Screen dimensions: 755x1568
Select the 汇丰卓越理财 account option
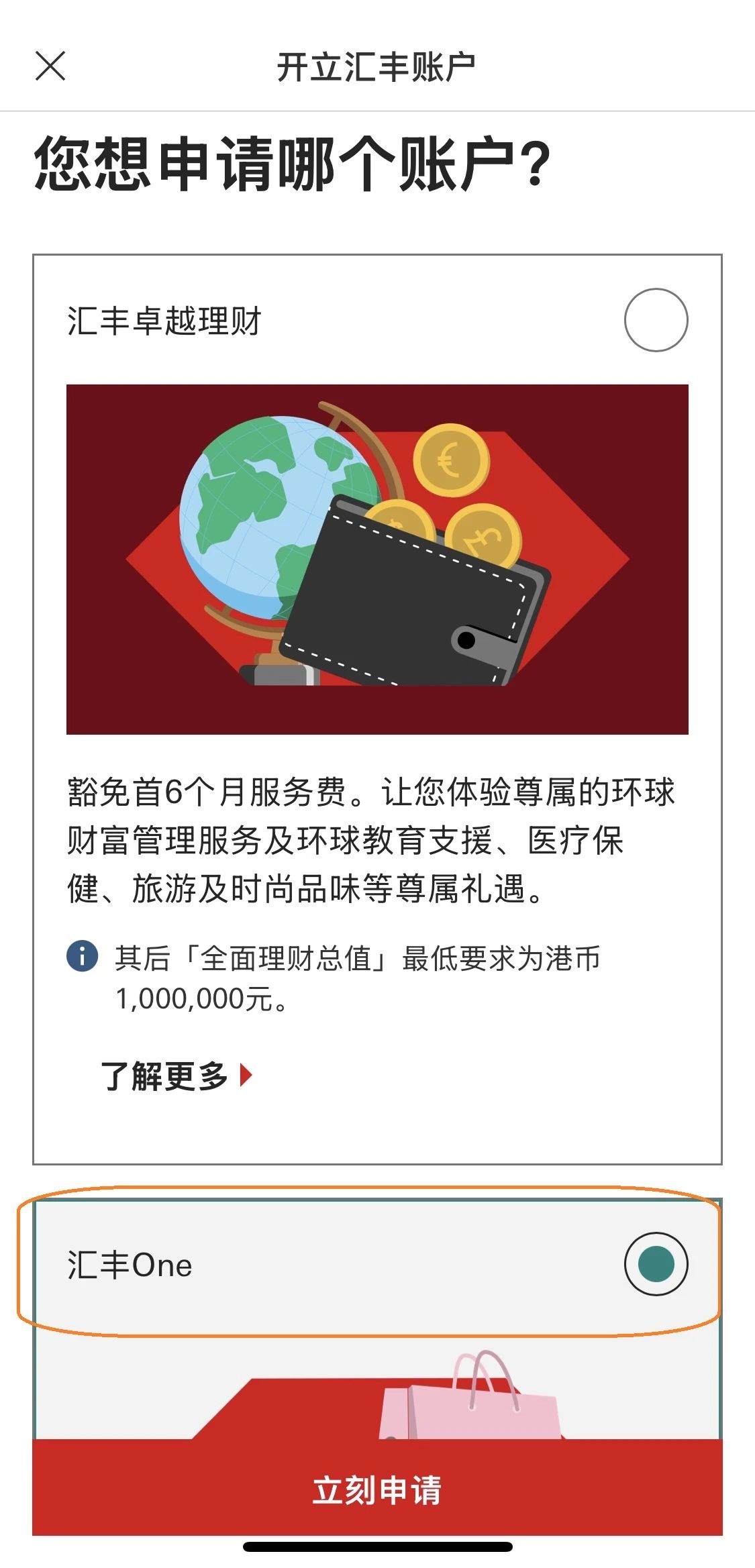tap(656, 320)
